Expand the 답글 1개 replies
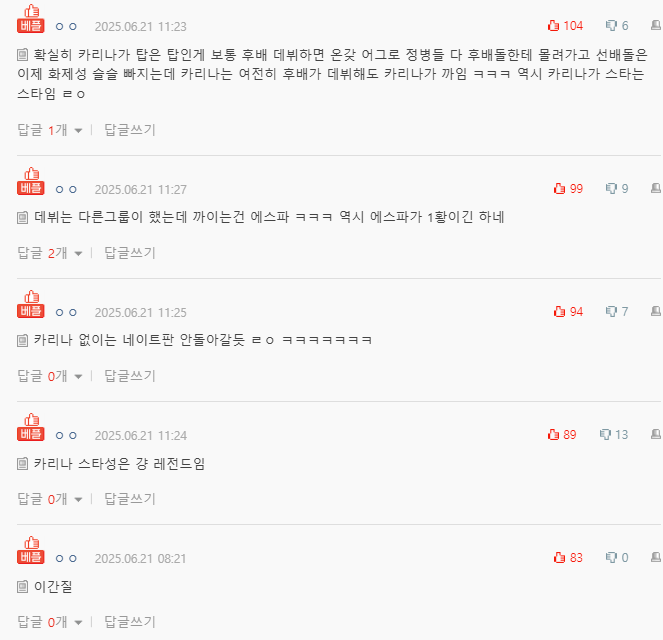This screenshot has width=663, height=640. point(49,130)
